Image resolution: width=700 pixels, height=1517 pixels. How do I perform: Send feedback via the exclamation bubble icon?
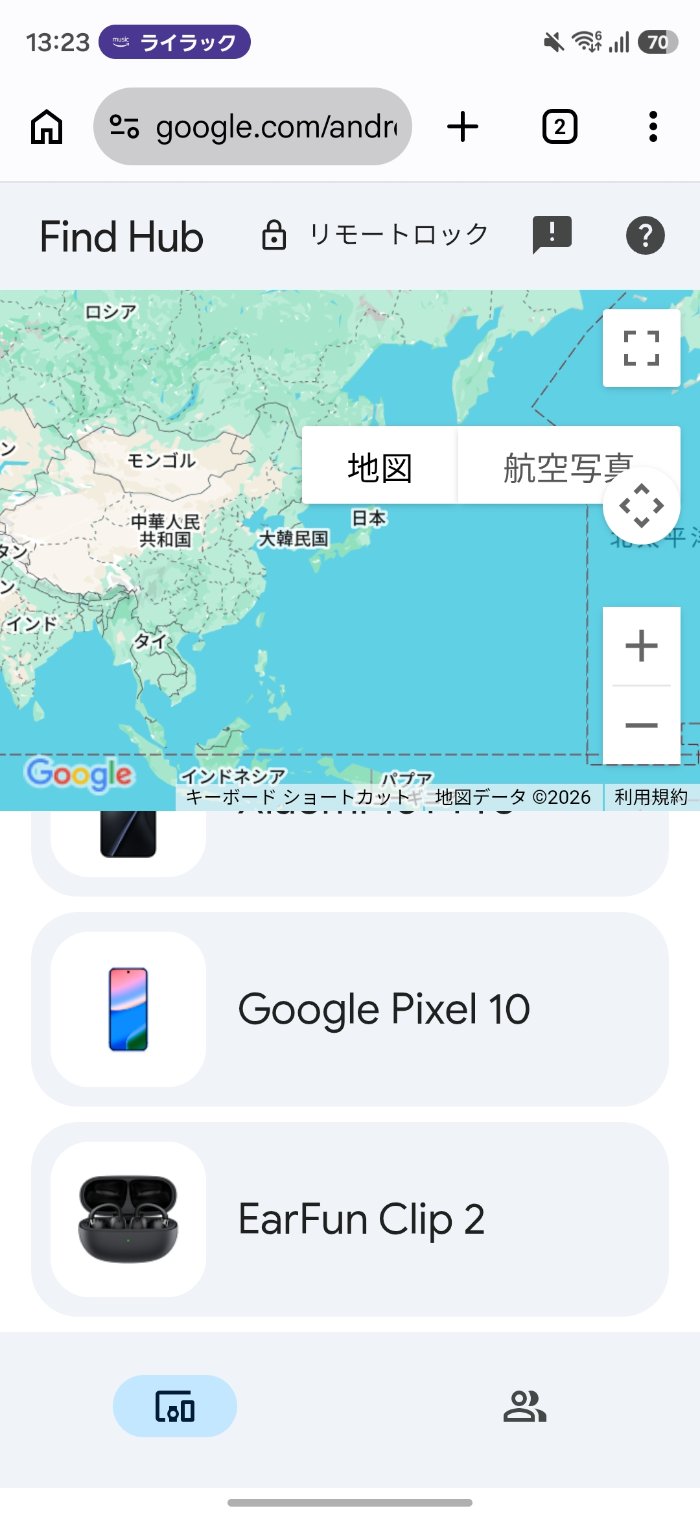point(551,235)
